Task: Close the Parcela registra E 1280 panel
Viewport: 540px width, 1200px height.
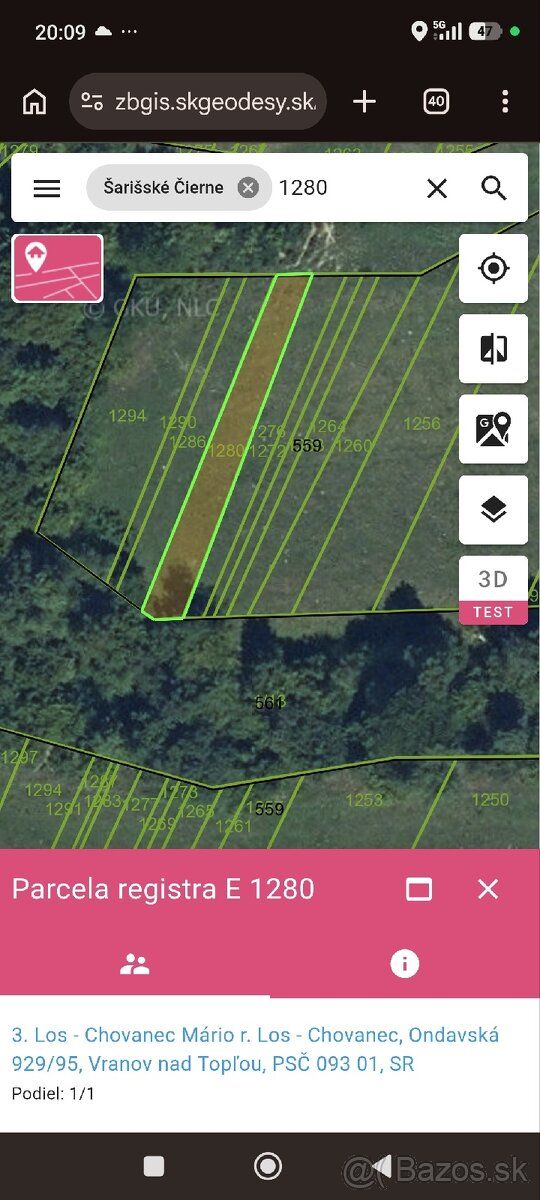Action: (488, 889)
